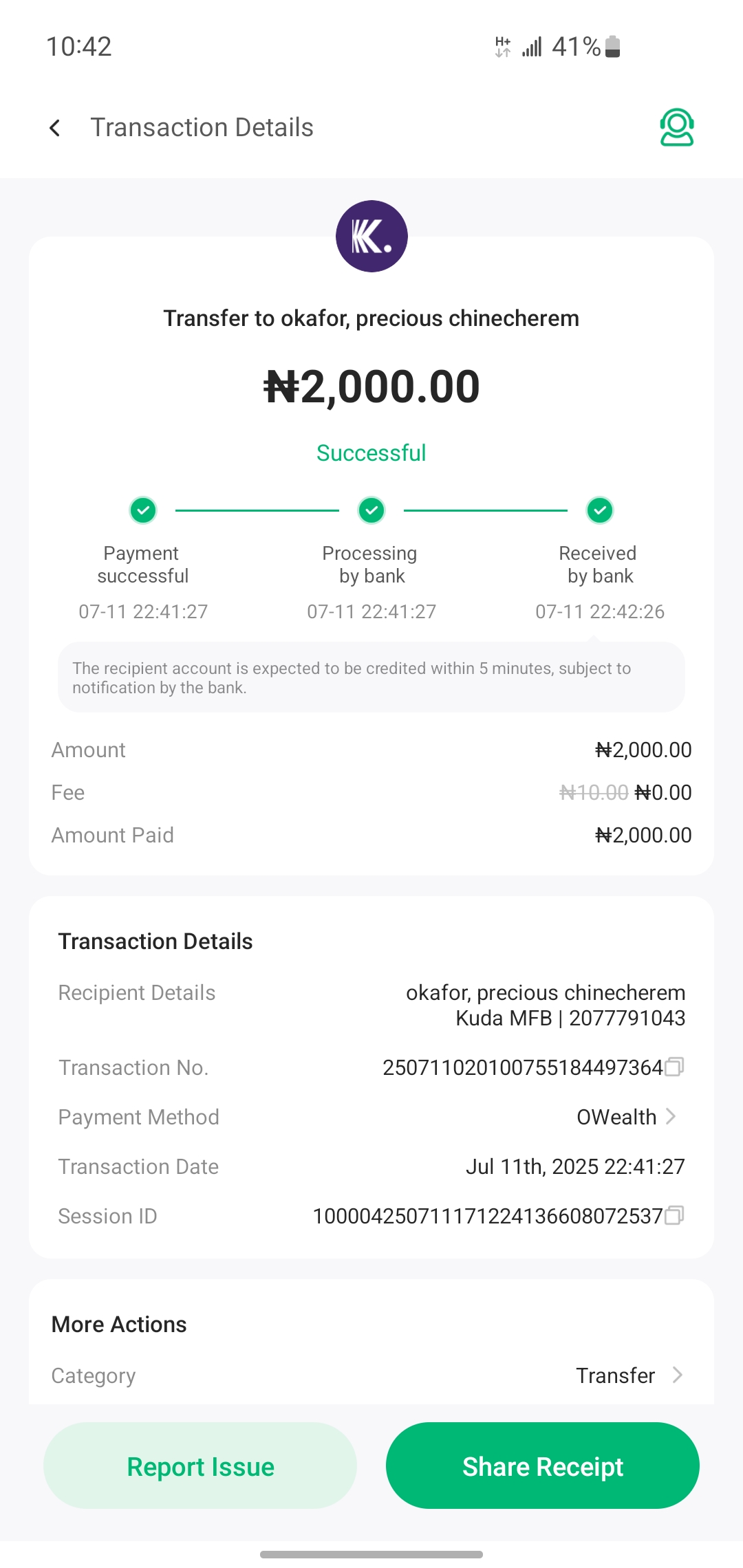Copy the Session ID
743x1568 pixels.
coord(674,1215)
